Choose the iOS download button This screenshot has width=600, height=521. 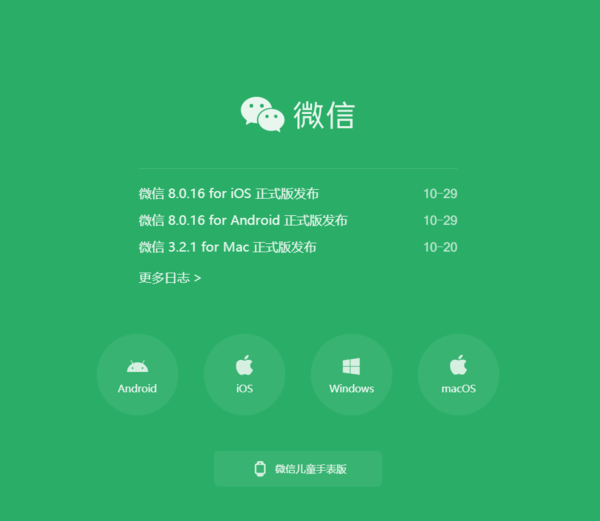[244, 375]
